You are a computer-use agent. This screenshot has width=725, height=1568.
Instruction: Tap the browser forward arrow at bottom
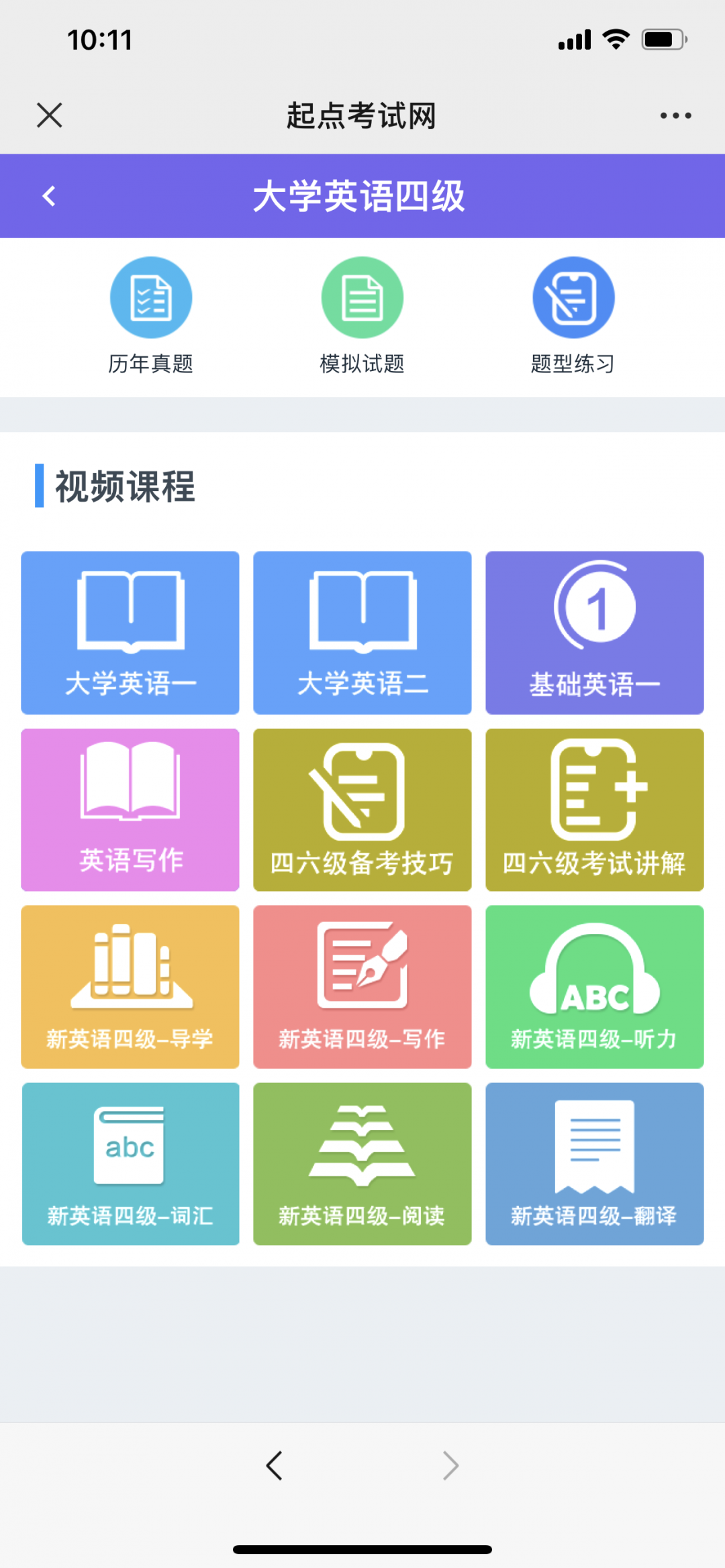coord(451,1465)
